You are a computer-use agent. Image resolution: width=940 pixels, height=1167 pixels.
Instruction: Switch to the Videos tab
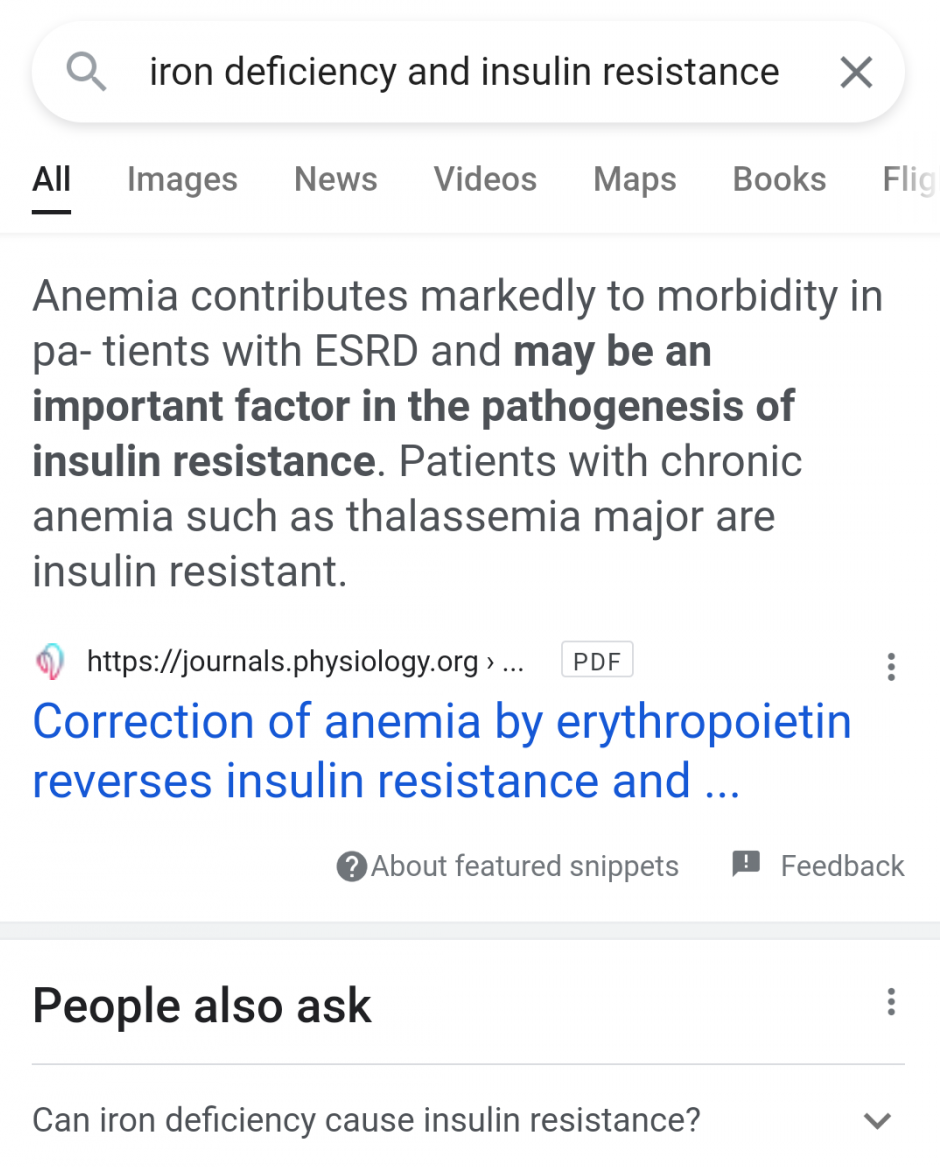click(485, 179)
